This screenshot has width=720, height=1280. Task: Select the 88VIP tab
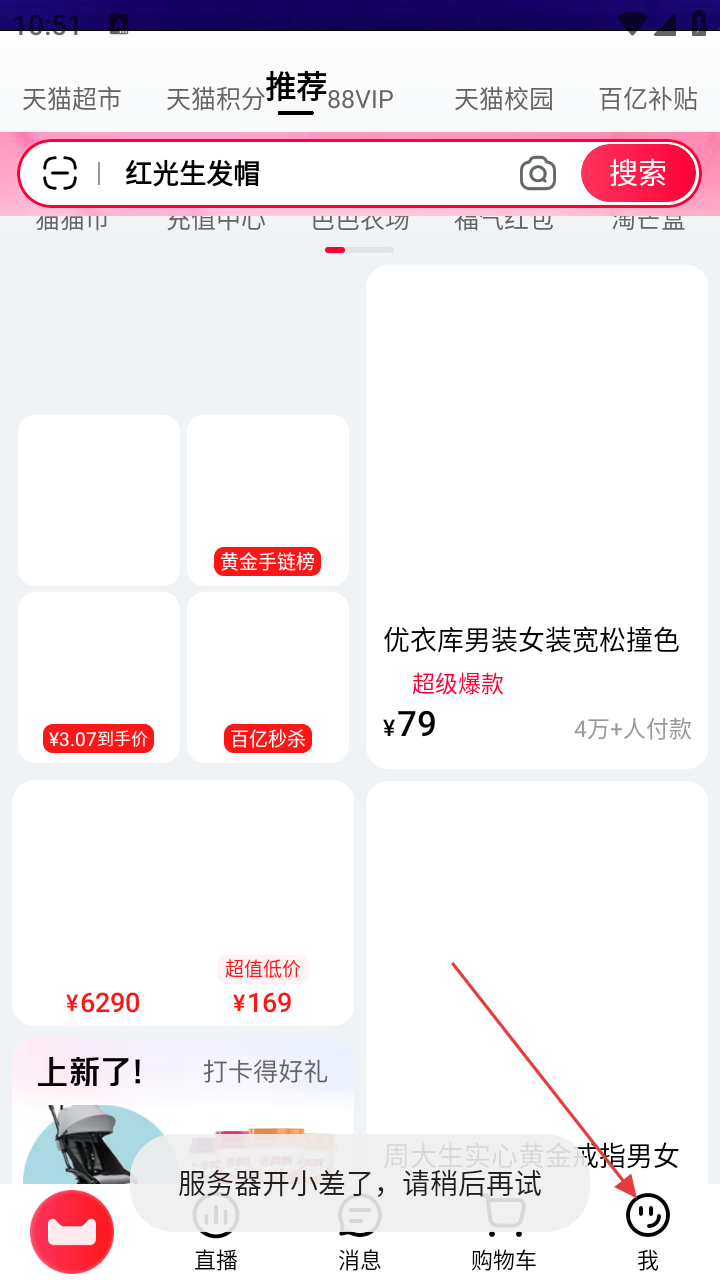[x=361, y=99]
